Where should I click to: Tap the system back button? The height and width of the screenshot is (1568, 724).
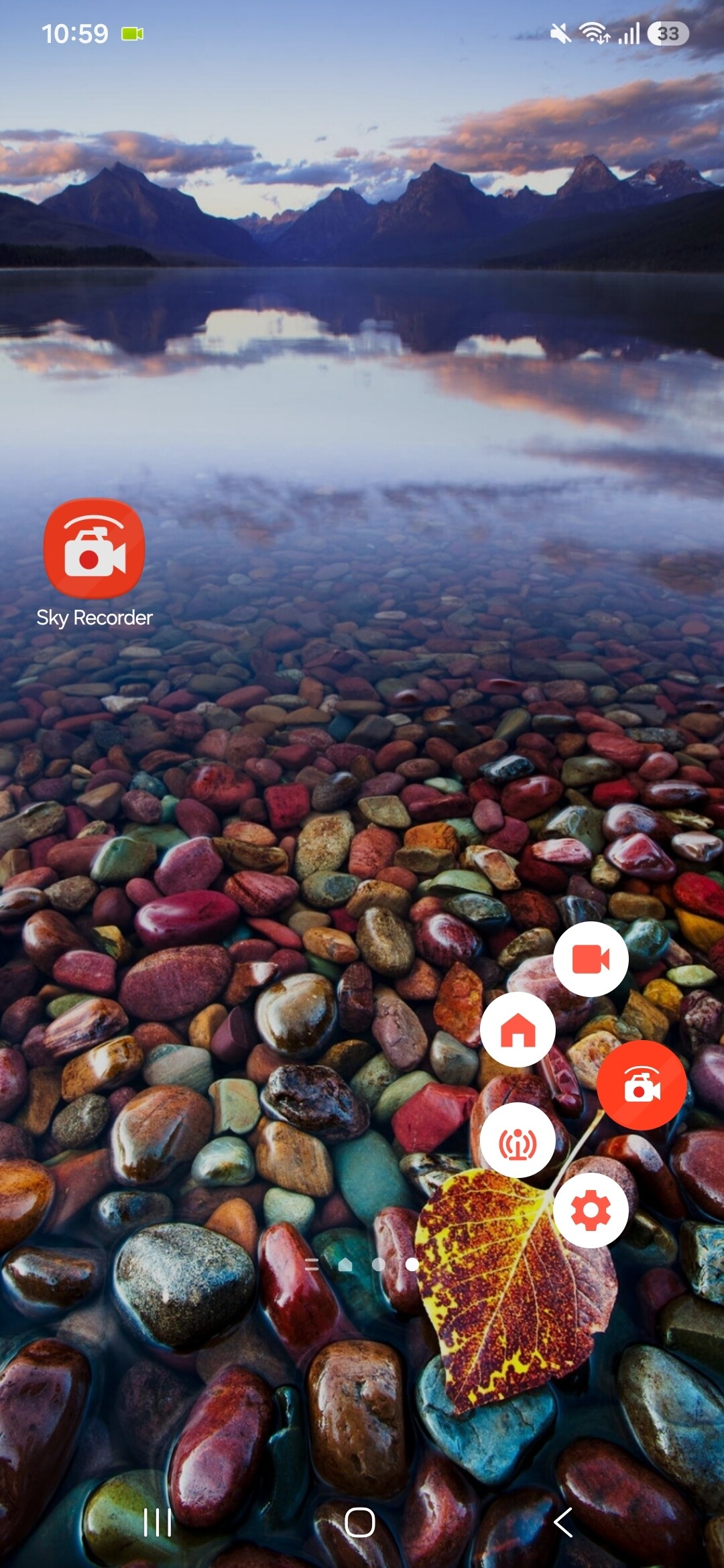tap(564, 1522)
